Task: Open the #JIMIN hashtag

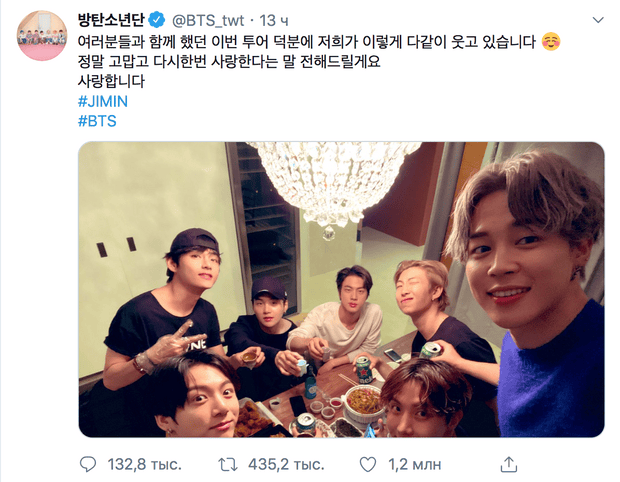Action: tap(102, 101)
